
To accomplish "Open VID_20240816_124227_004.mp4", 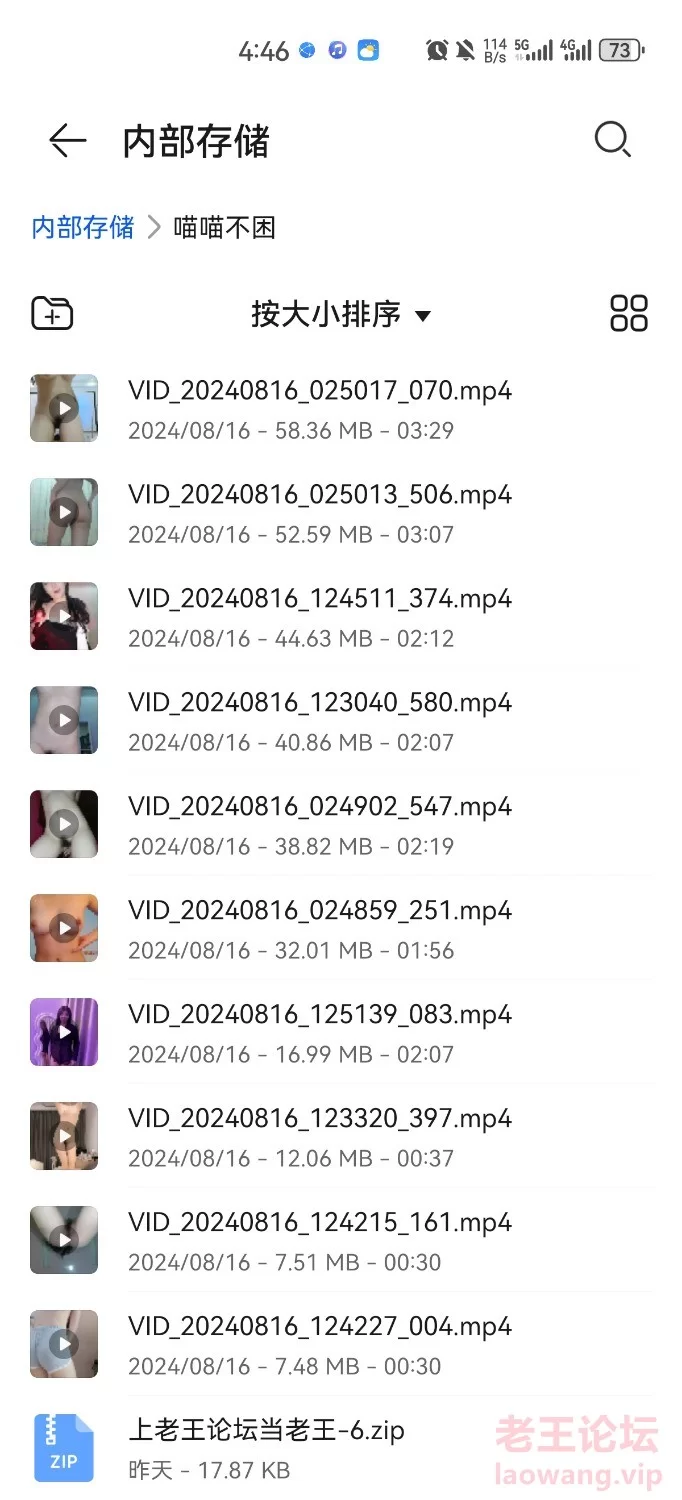I will (320, 1344).
